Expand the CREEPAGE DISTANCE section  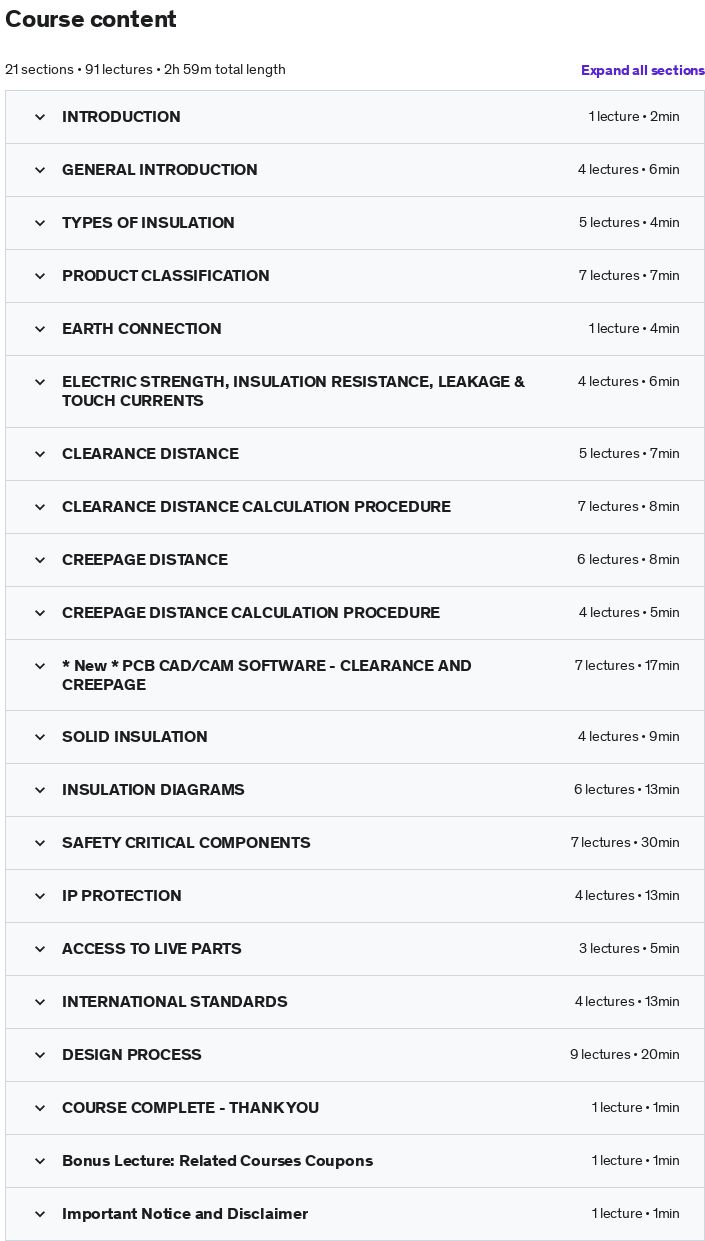pyautogui.click(x=145, y=560)
